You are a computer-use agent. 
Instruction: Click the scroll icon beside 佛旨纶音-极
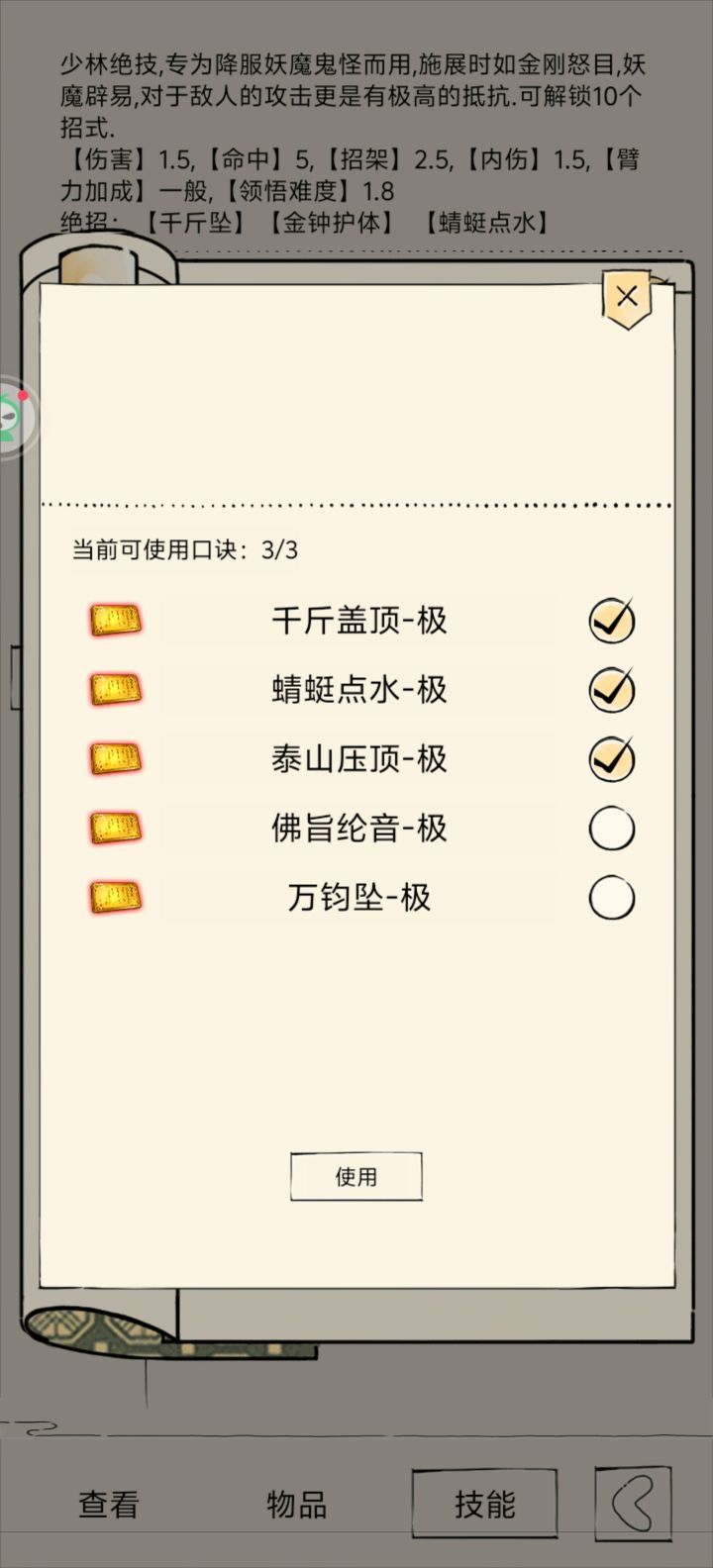coord(116,829)
